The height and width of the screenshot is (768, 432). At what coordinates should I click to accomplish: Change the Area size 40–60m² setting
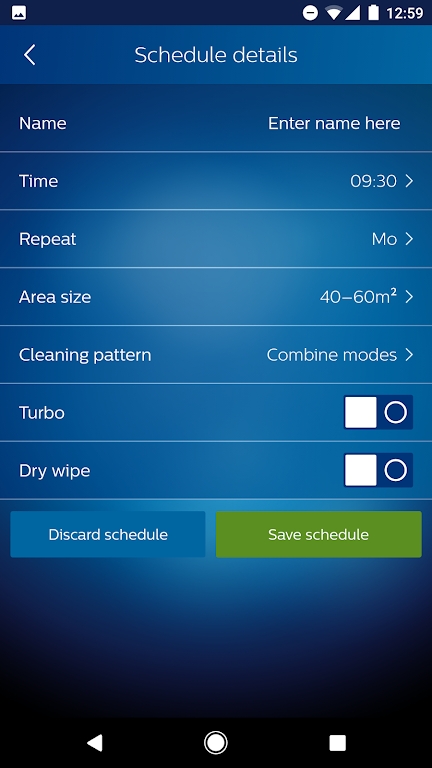216,297
